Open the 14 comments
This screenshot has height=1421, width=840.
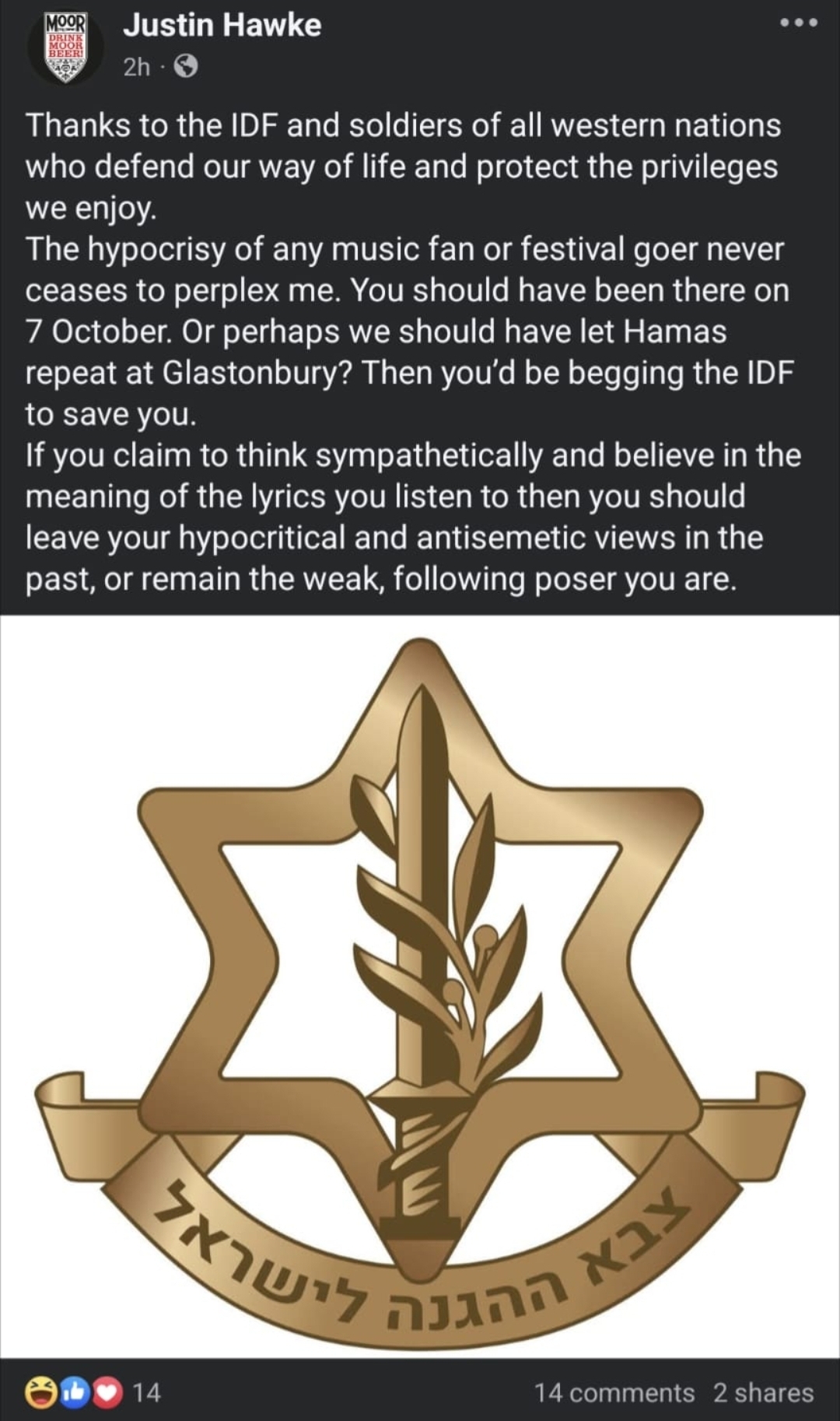point(614,1392)
